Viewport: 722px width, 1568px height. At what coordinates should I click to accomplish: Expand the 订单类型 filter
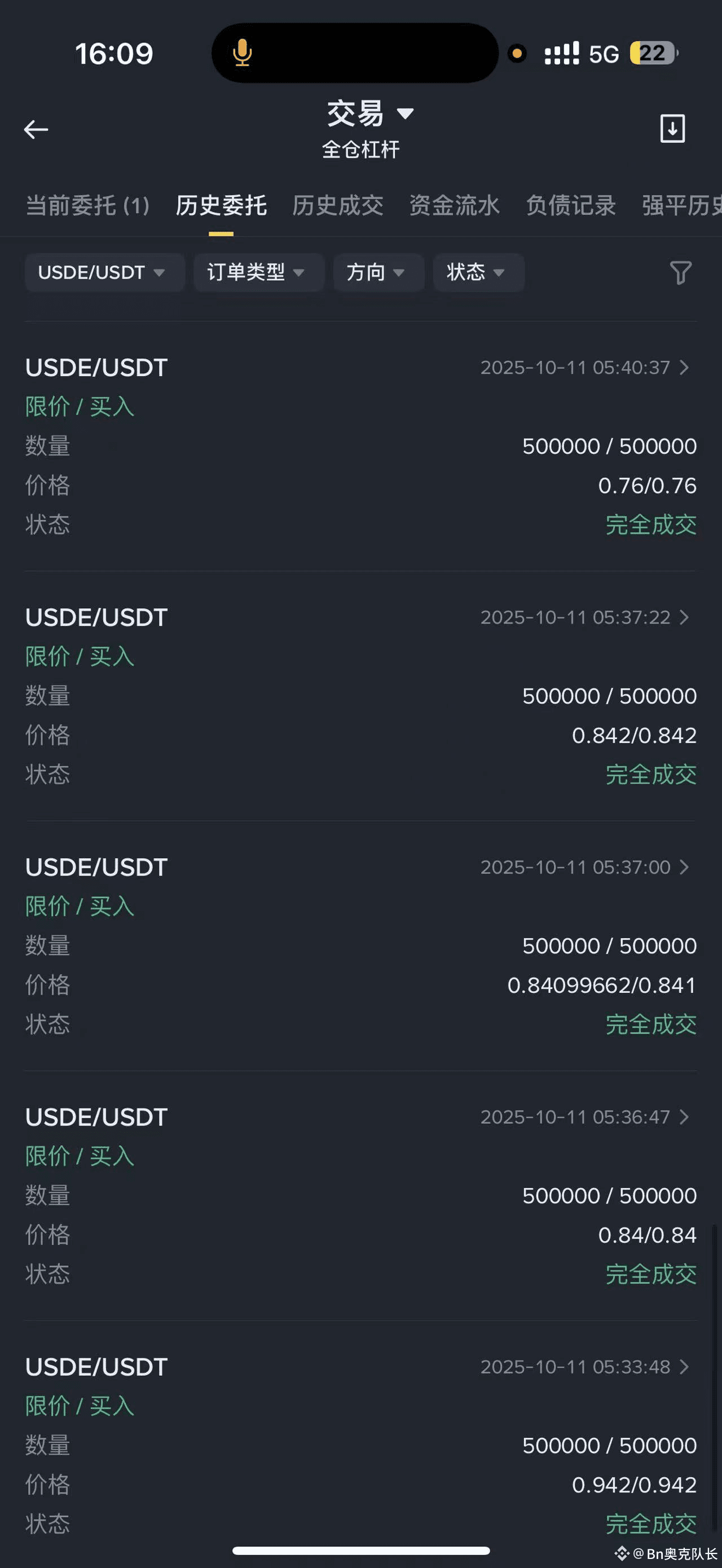click(x=258, y=272)
